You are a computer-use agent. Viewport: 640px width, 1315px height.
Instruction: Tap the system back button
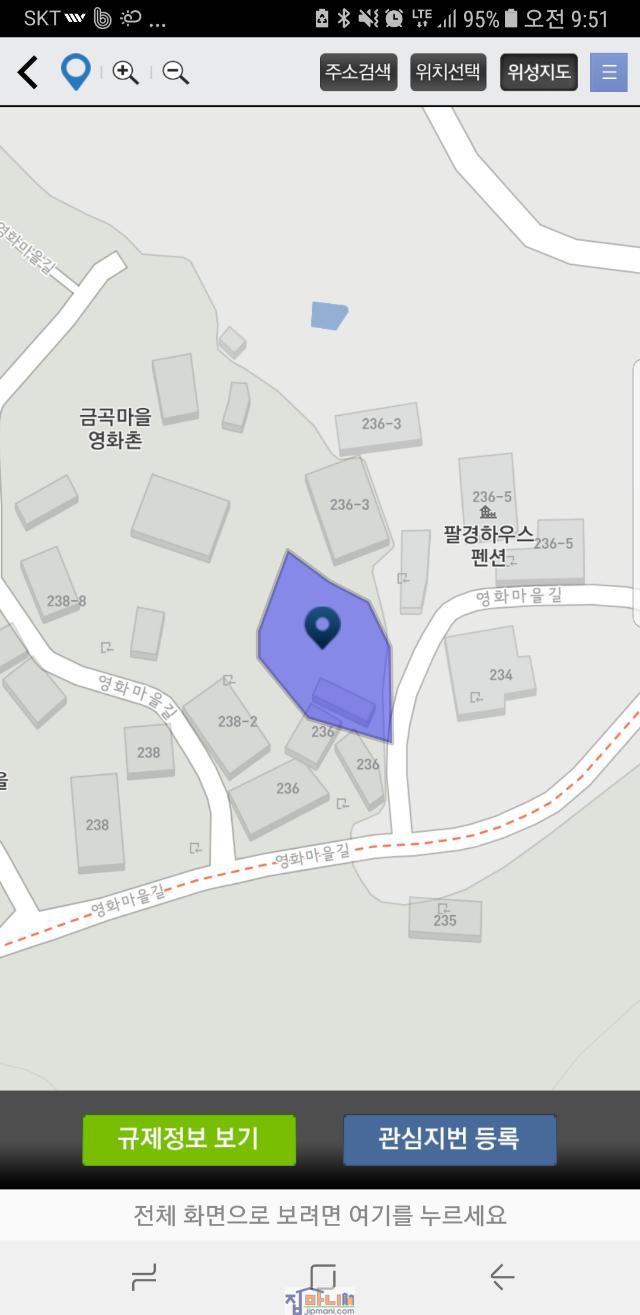[x=502, y=1276]
